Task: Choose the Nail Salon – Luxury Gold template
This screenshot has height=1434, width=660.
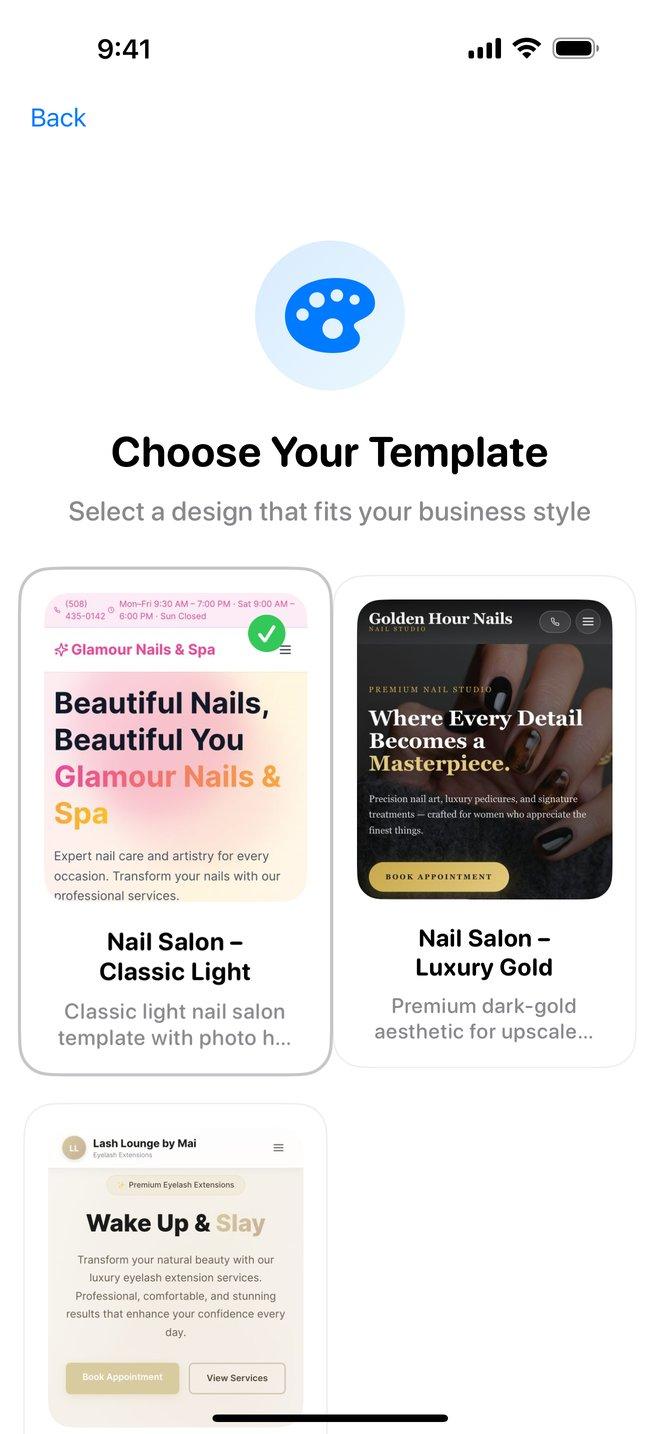Action: [485, 821]
